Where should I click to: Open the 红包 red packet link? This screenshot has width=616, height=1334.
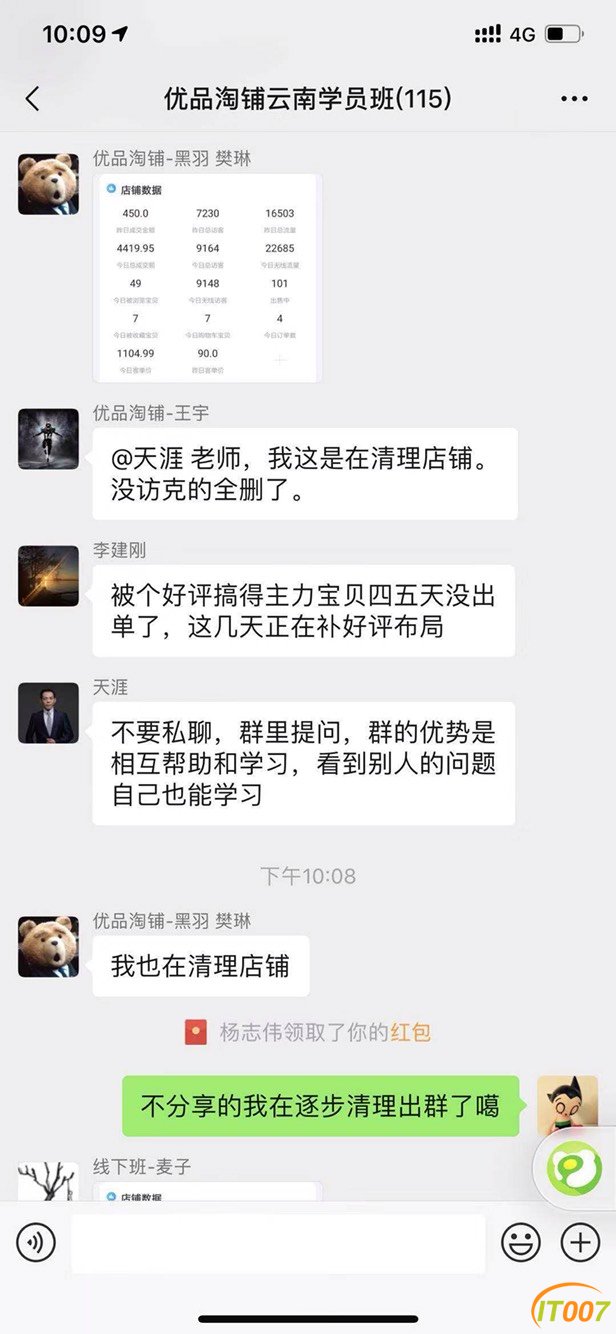[x=410, y=1032]
